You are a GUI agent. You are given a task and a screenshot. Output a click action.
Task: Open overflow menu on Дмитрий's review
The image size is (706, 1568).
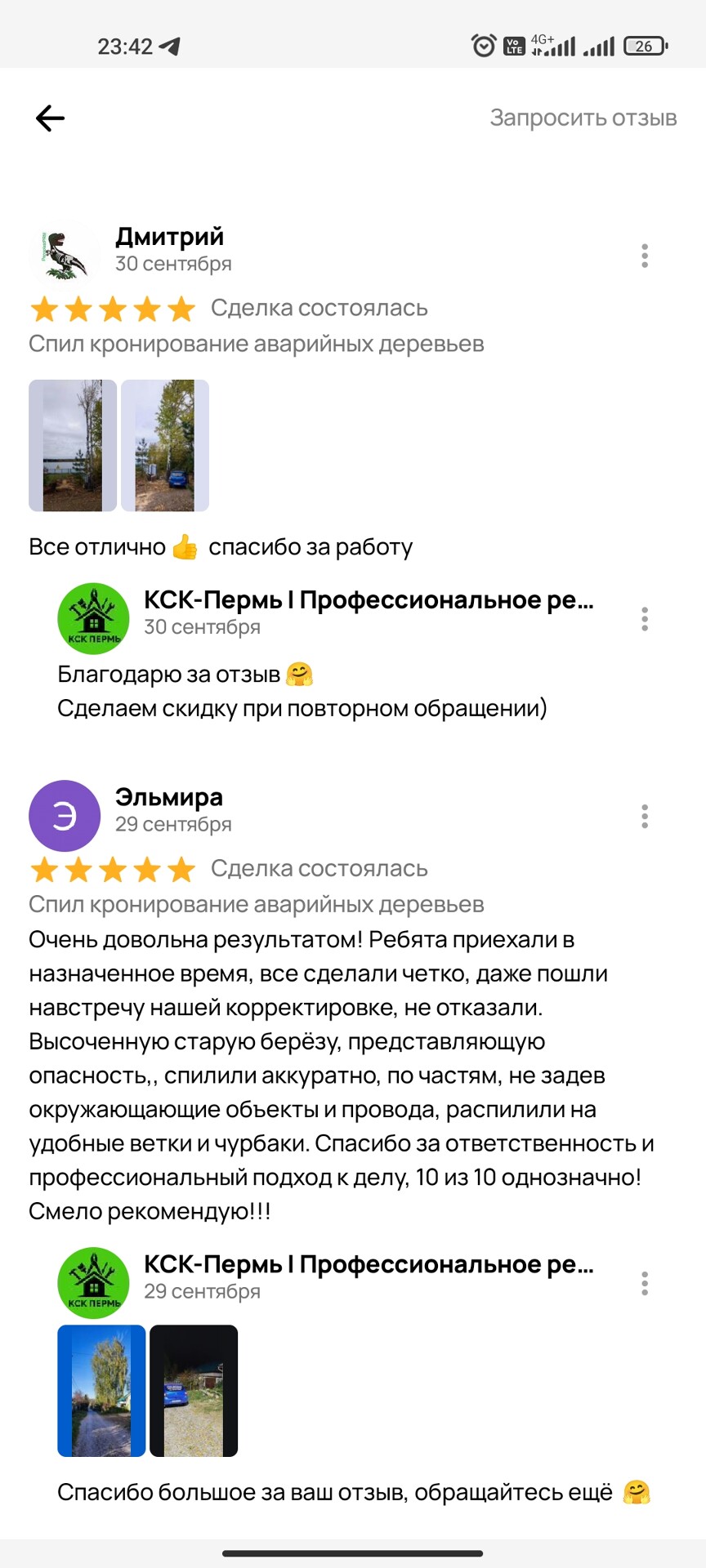[x=645, y=256]
